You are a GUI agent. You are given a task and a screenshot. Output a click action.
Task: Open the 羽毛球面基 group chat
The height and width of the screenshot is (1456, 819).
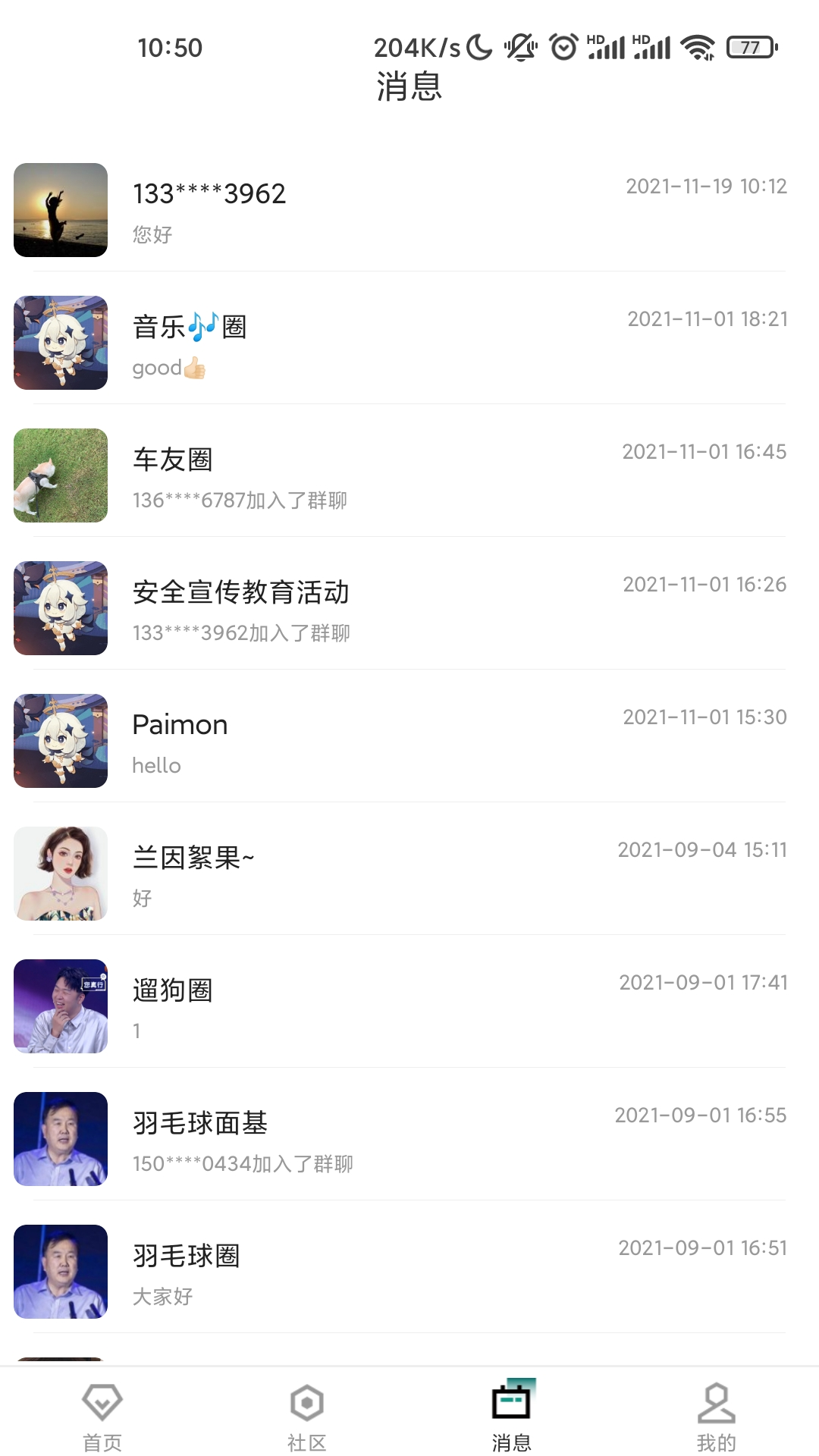409,1139
